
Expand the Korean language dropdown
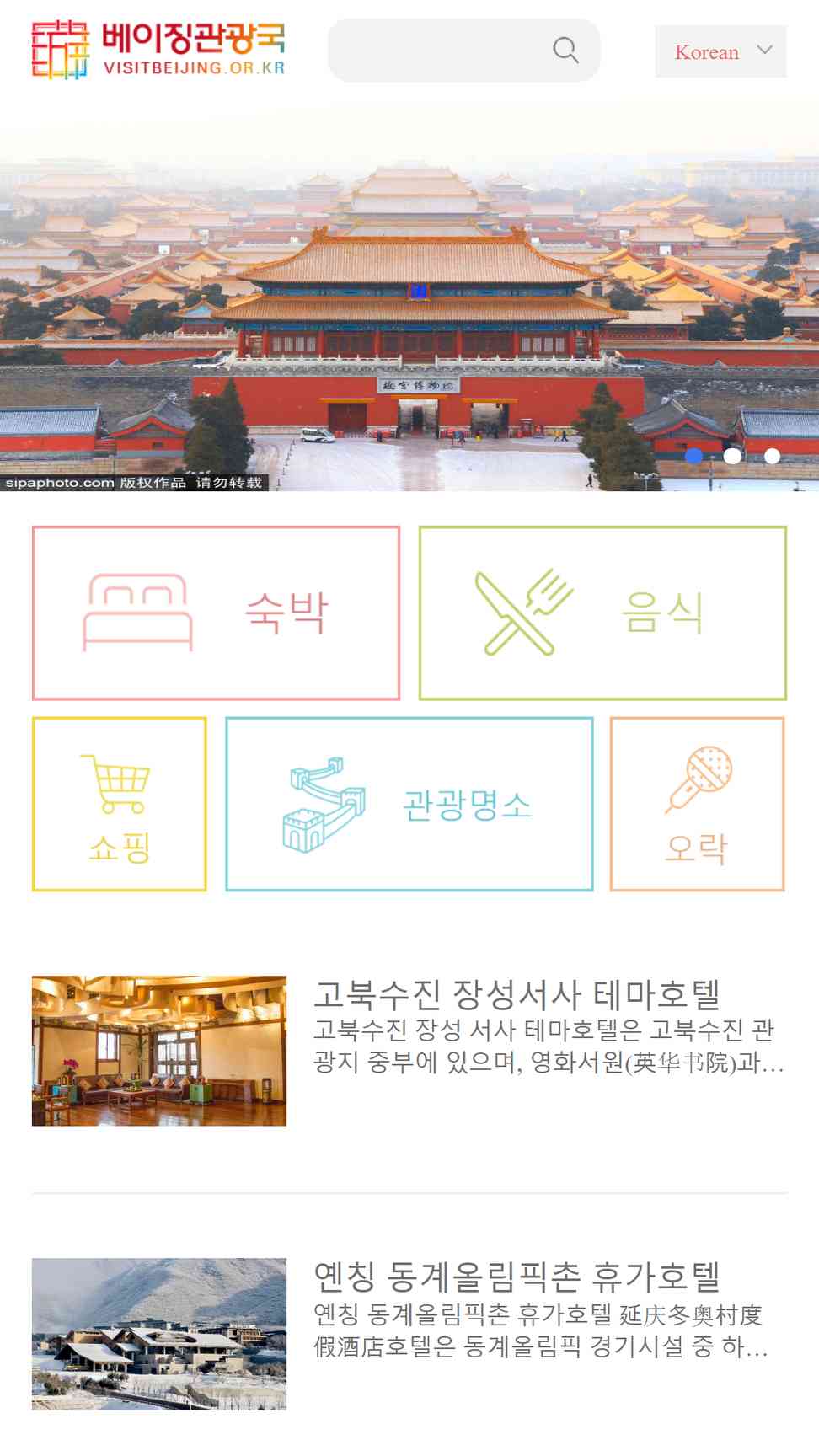click(x=720, y=51)
